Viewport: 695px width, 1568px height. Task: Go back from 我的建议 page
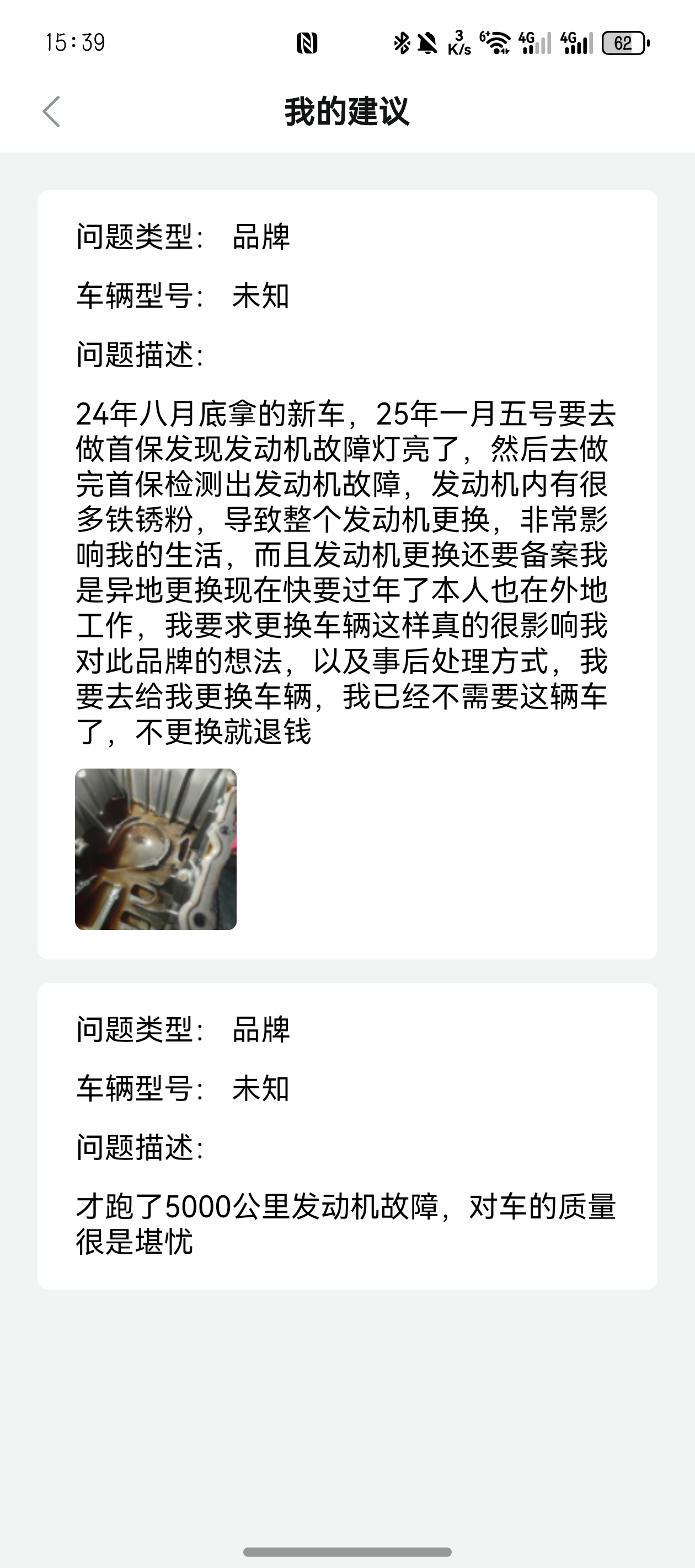[52, 112]
